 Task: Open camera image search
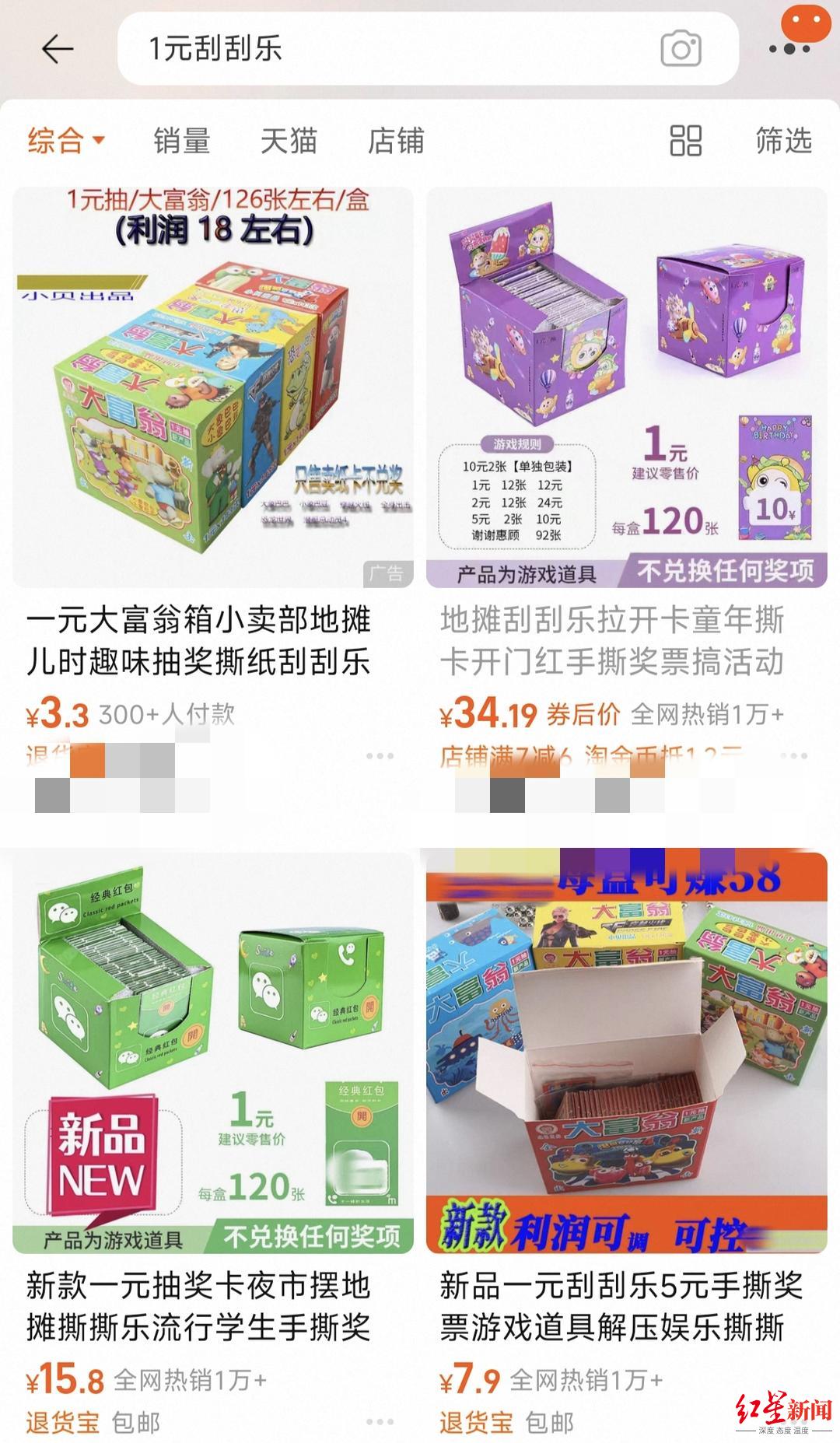(x=681, y=50)
